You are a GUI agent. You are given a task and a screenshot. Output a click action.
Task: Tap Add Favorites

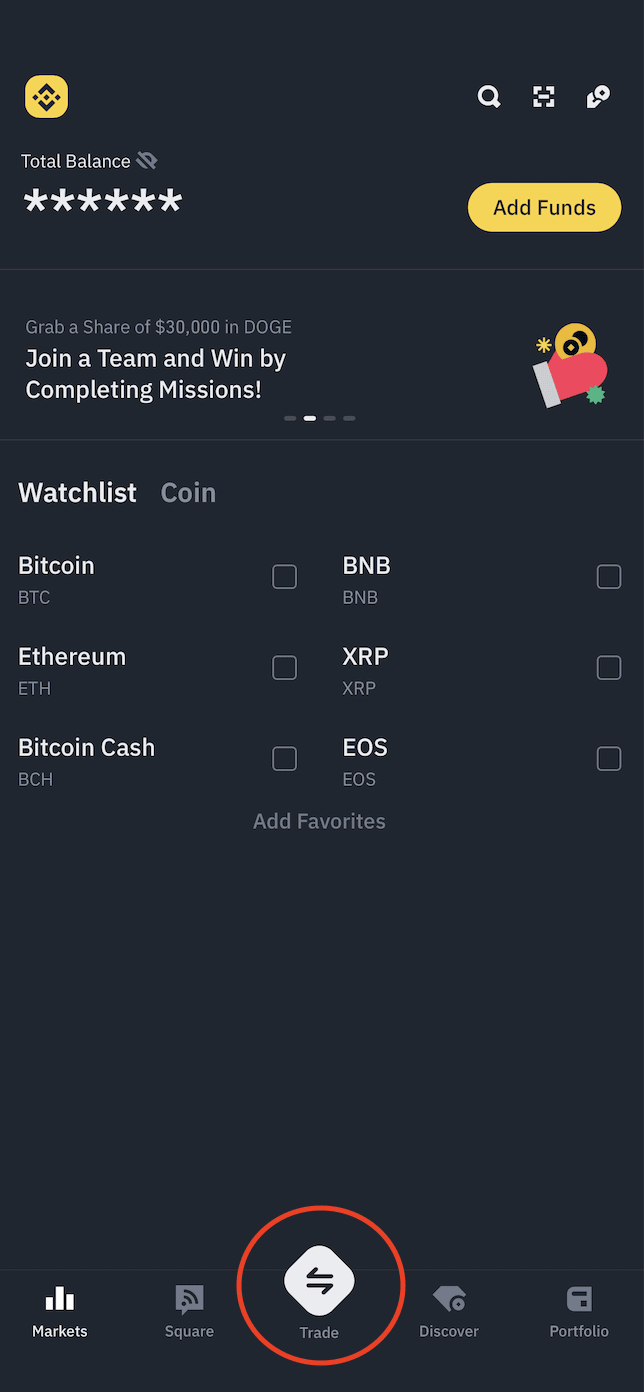319,821
